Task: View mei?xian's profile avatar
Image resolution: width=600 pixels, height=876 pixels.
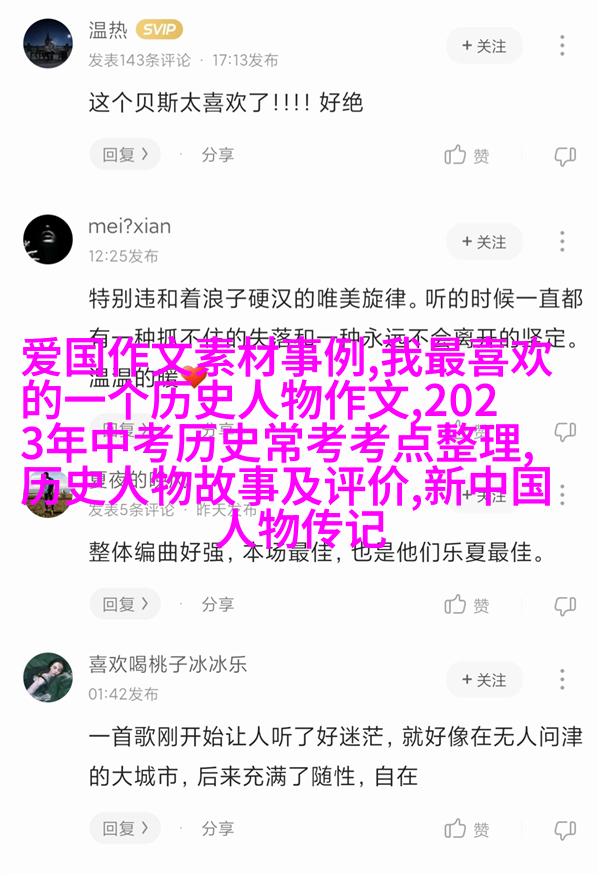Action: tap(47, 240)
